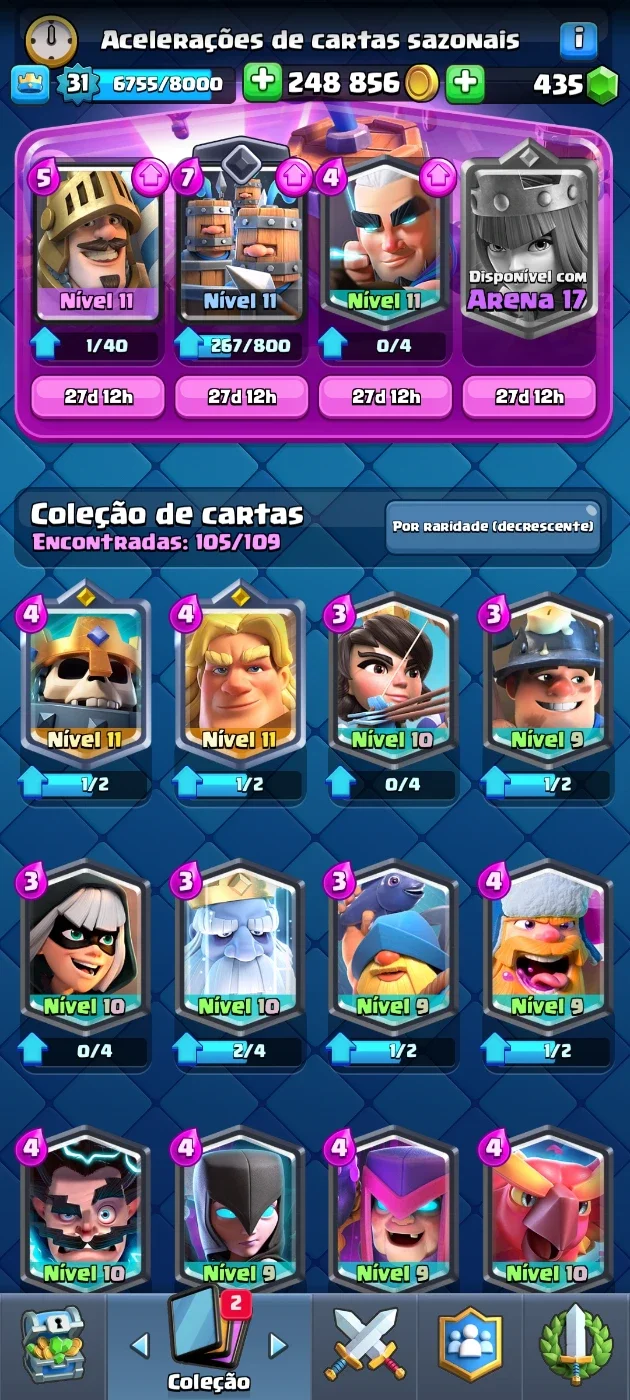The image size is (630, 1400).
Task: Open the crown level icon at top left
Action: pos(30,84)
